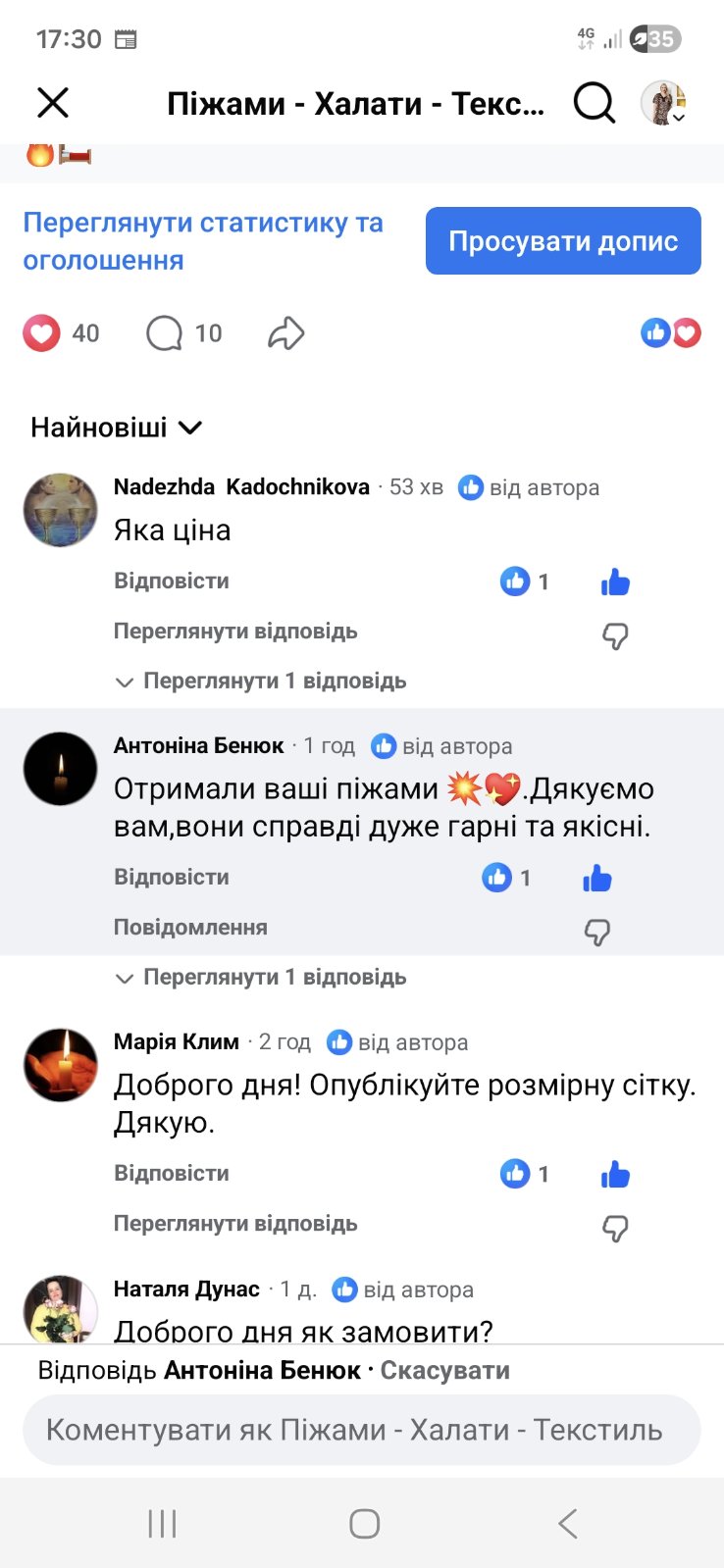Open the search magnifier icon
Screen dimensions: 724x1568
pos(594,102)
